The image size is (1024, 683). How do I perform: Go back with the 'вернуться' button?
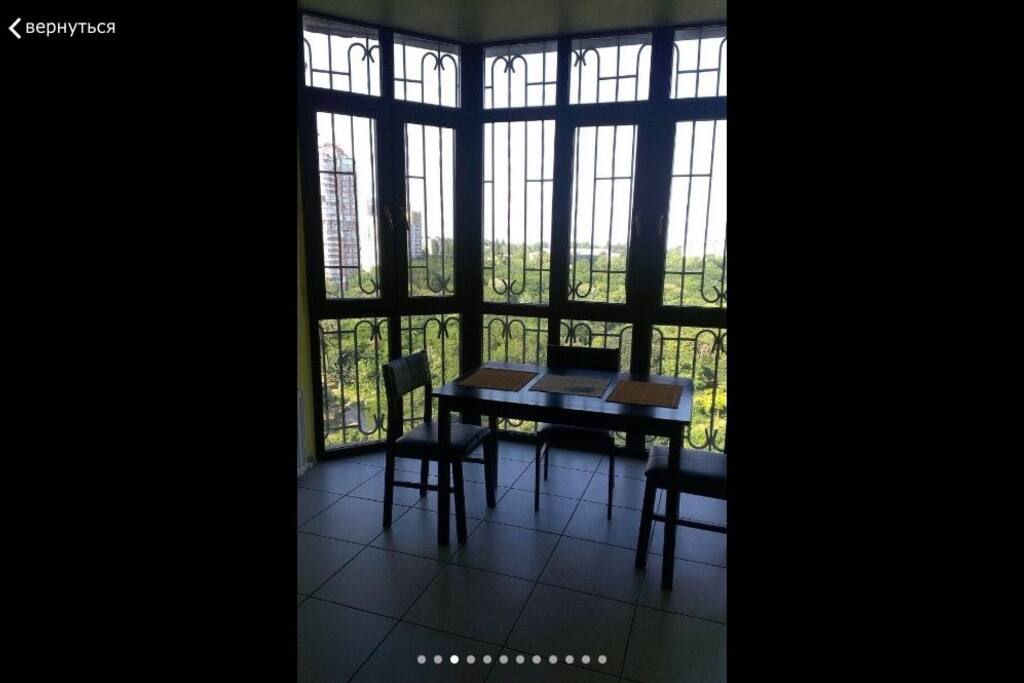62,28
